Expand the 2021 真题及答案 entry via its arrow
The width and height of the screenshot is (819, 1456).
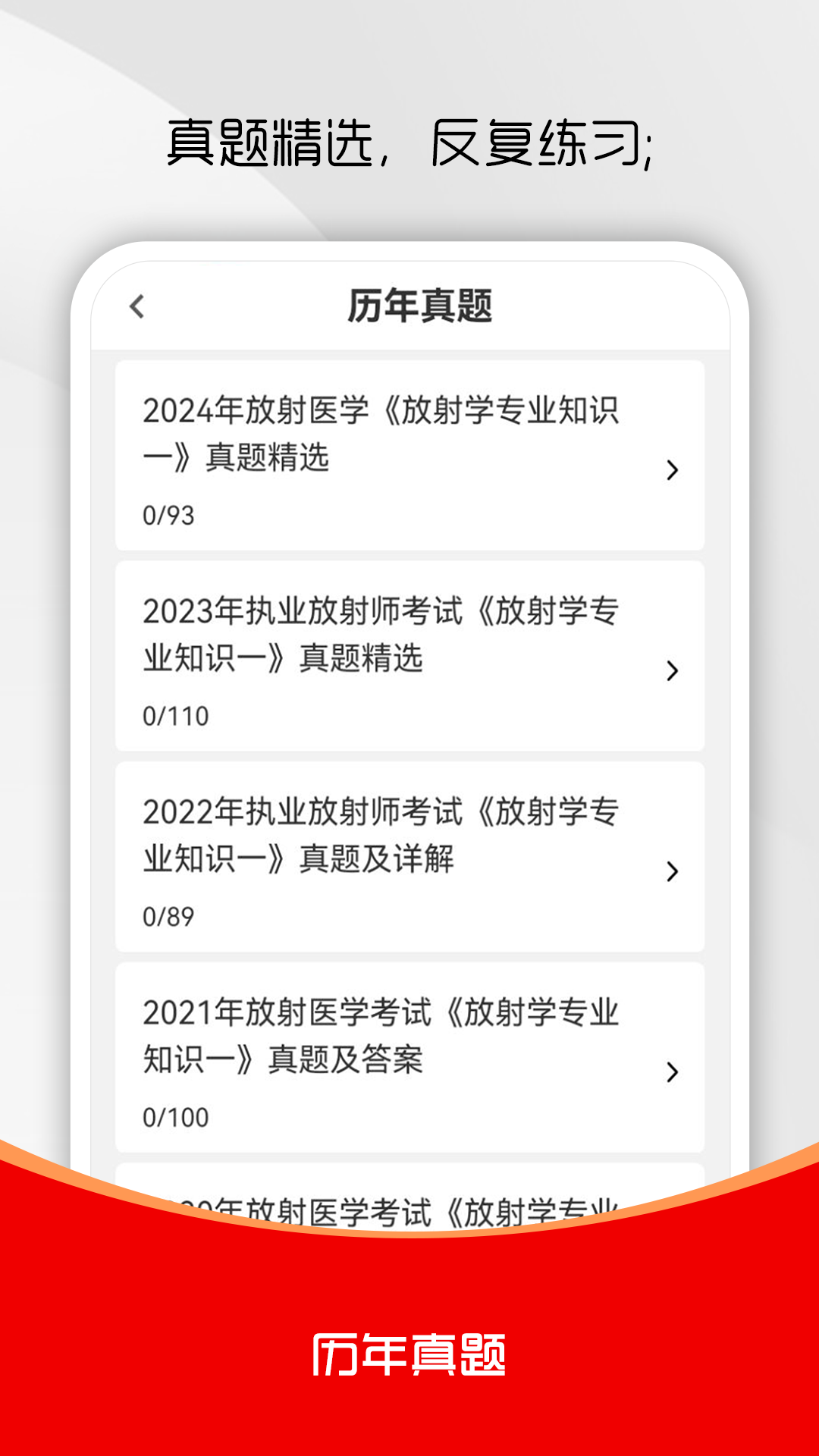[672, 1072]
